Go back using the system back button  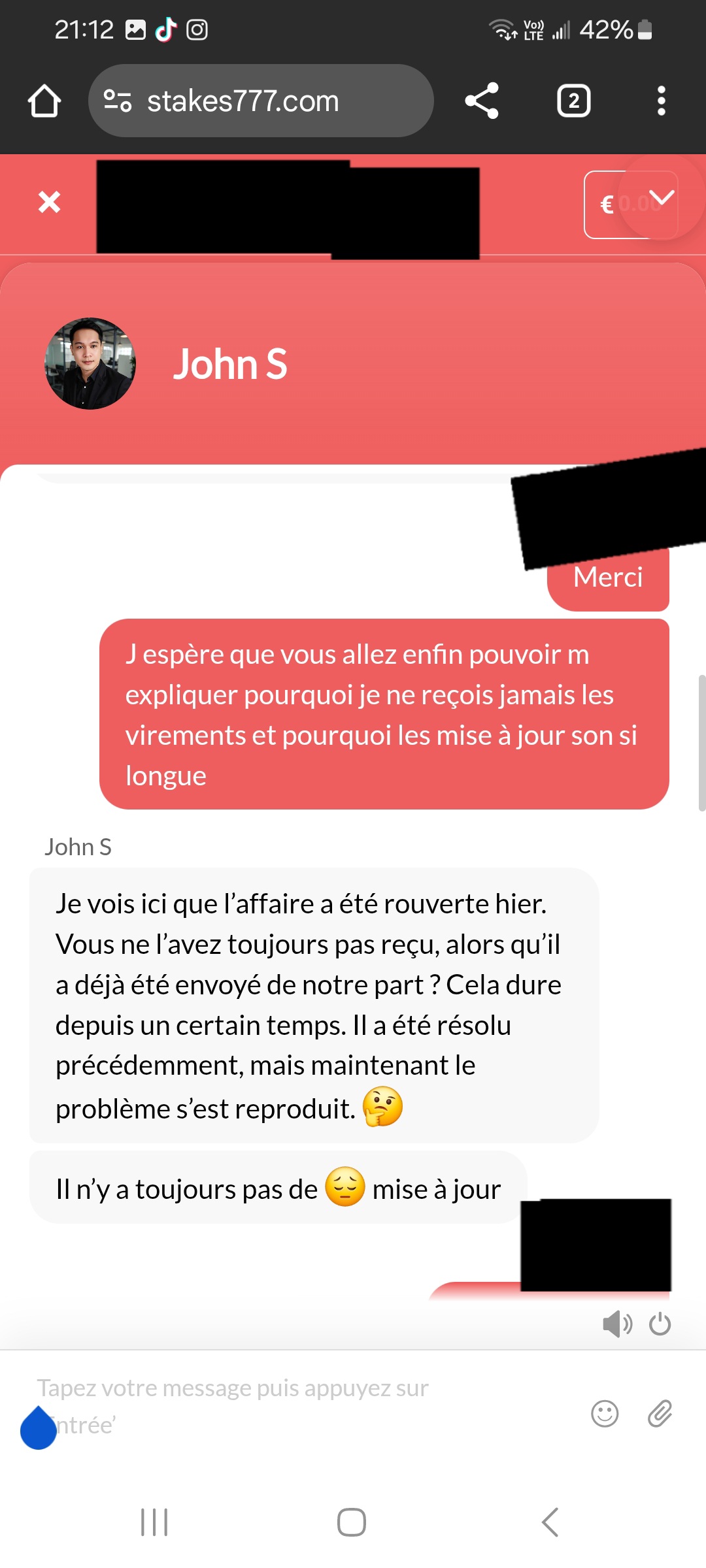(x=550, y=1522)
